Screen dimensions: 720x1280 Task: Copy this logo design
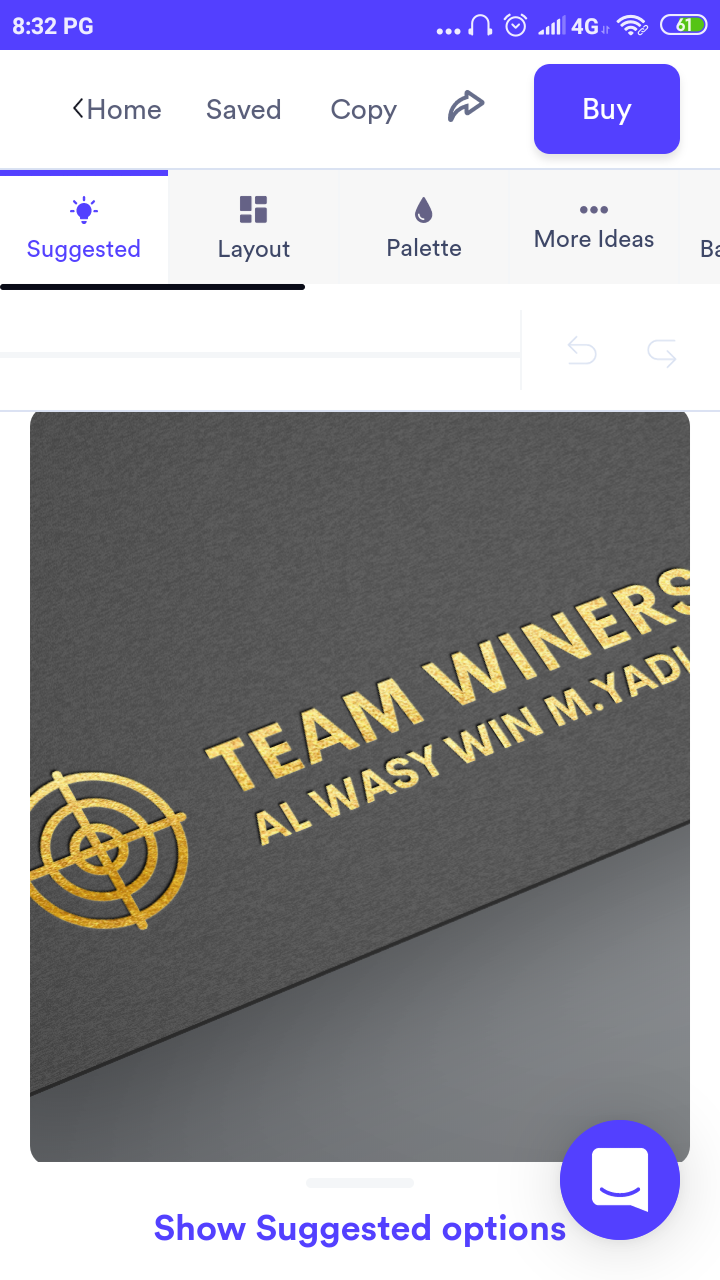pyautogui.click(x=363, y=109)
